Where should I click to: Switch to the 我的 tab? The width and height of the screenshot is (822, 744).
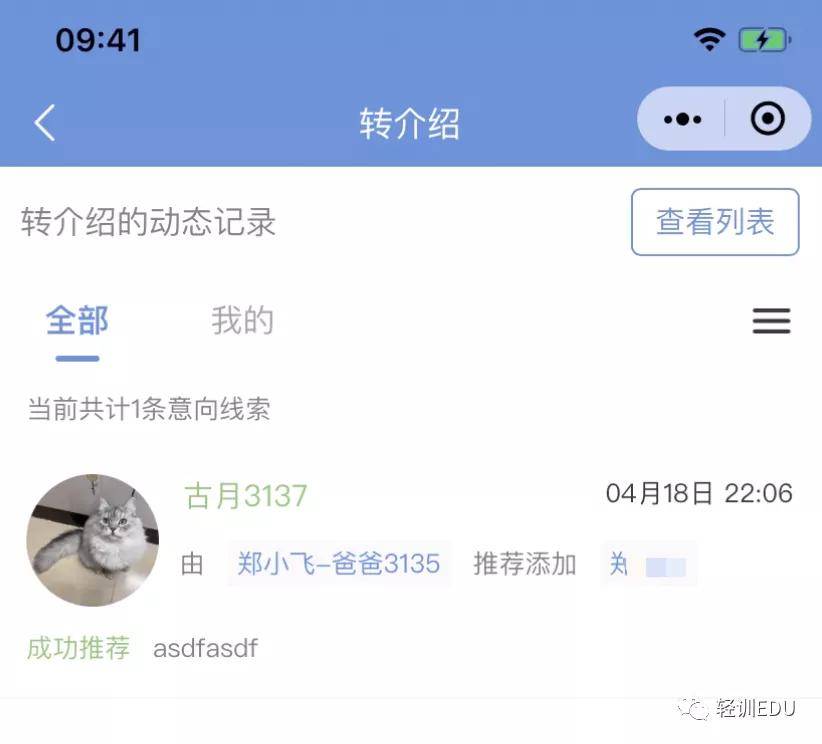242,322
